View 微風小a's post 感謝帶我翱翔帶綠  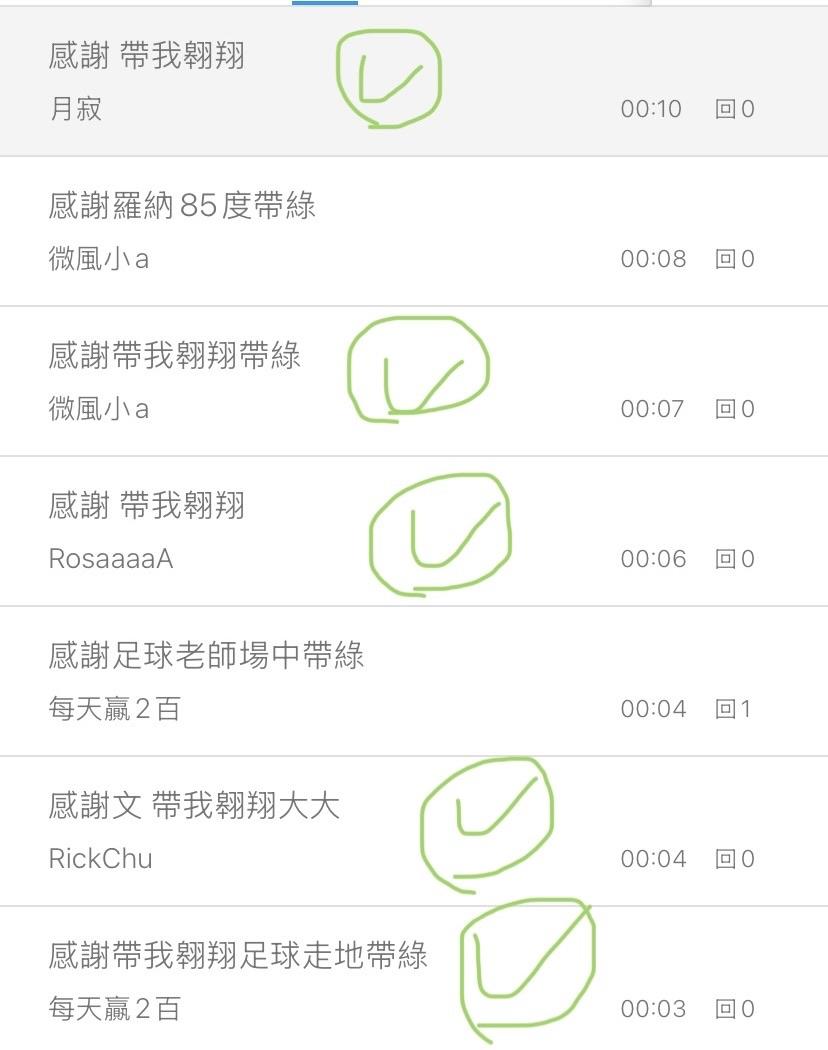175,356
